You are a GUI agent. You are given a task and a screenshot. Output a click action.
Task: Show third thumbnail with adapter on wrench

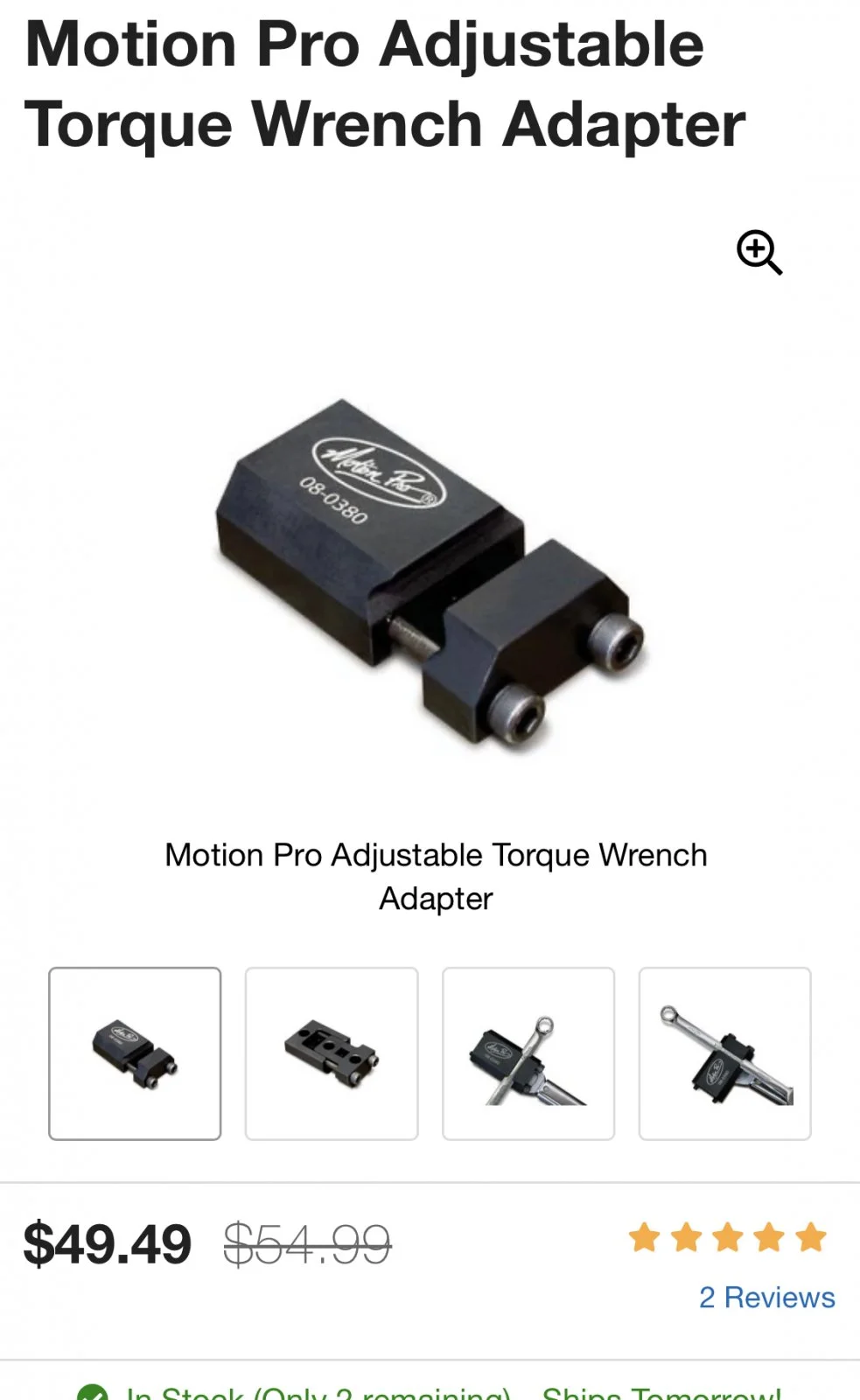tap(528, 1053)
